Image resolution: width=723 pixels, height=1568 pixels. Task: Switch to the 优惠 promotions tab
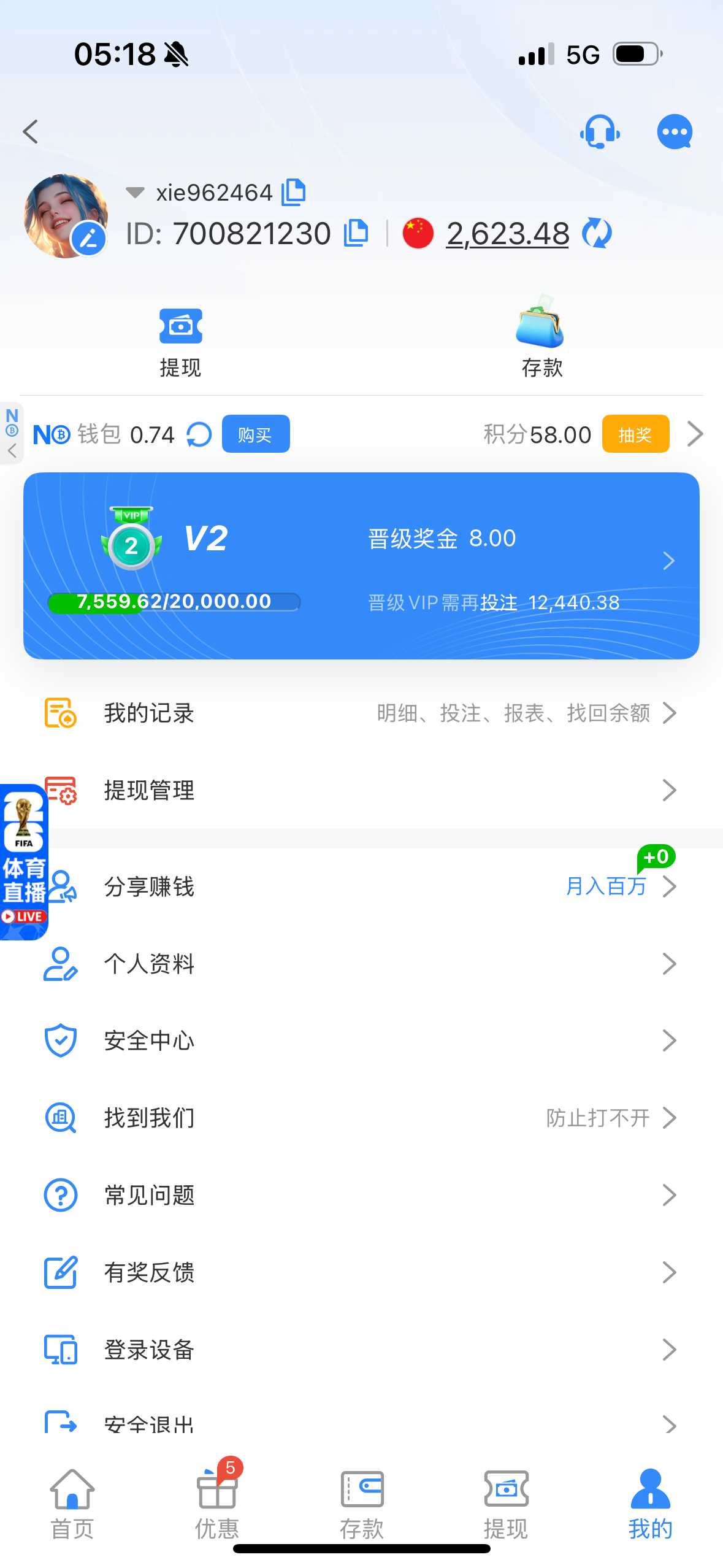[217, 1504]
